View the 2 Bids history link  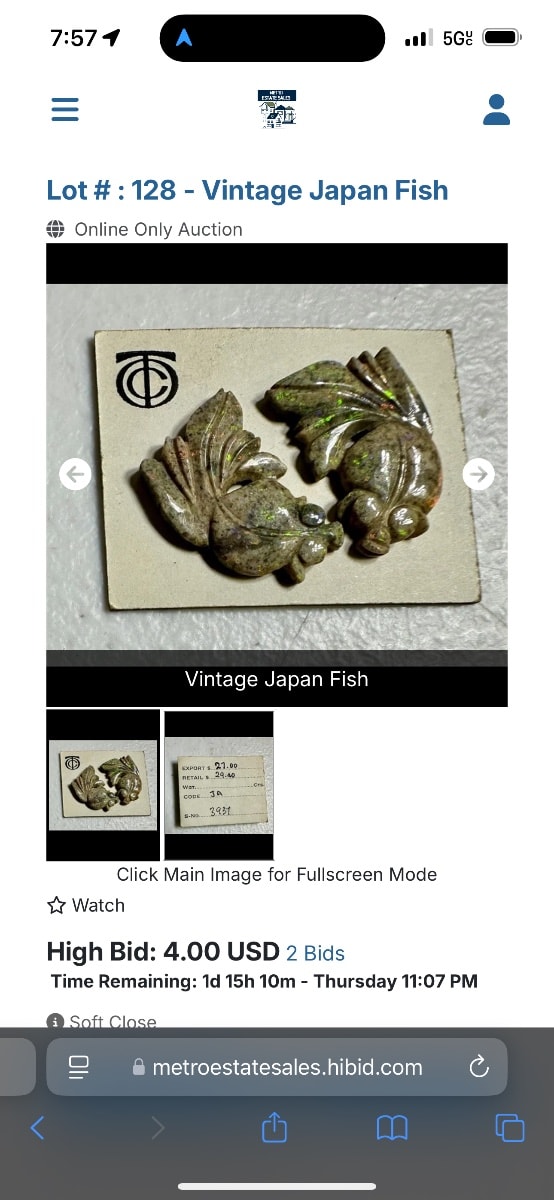coord(315,953)
